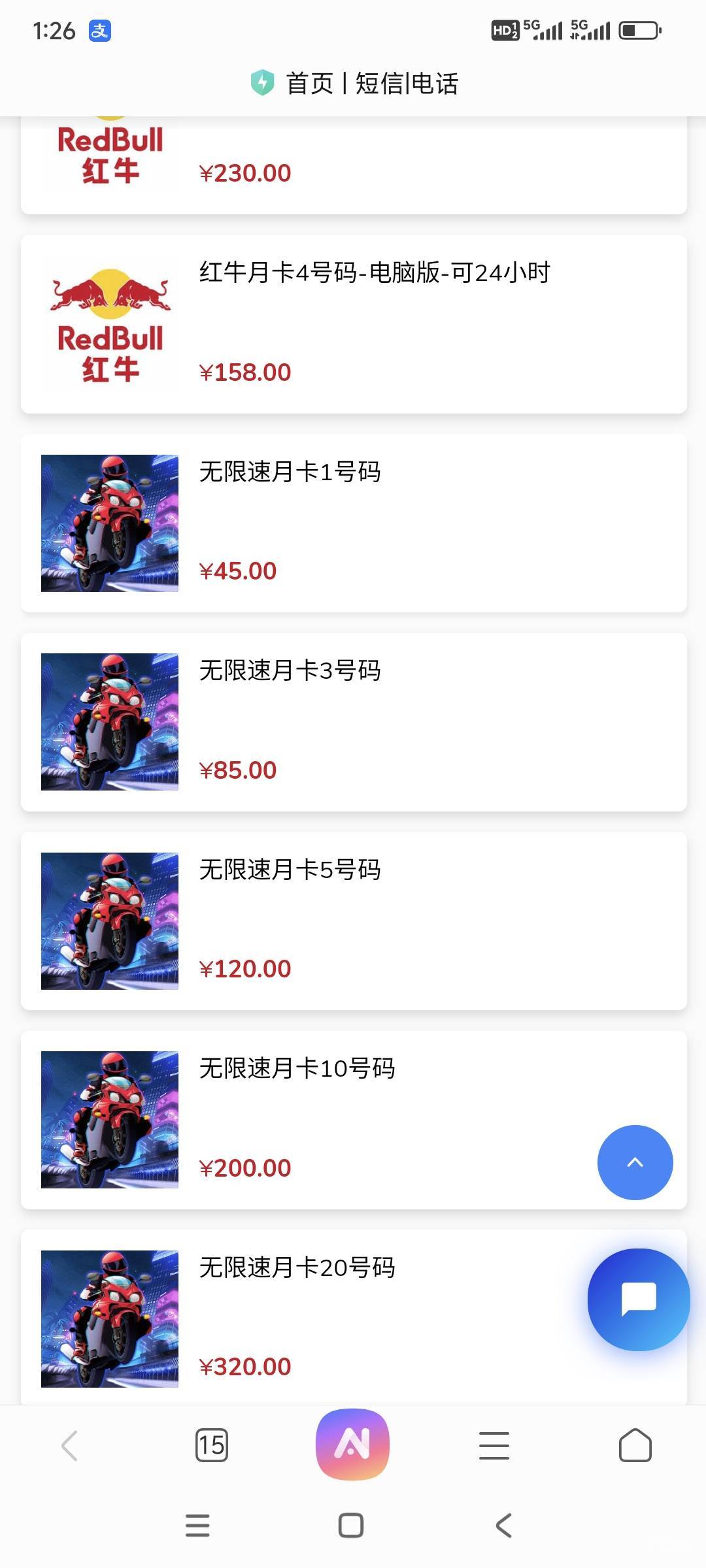Screen dimensions: 706x1568
Task: Open the 无限速月卡1号码 product card
Action: (x=354, y=523)
